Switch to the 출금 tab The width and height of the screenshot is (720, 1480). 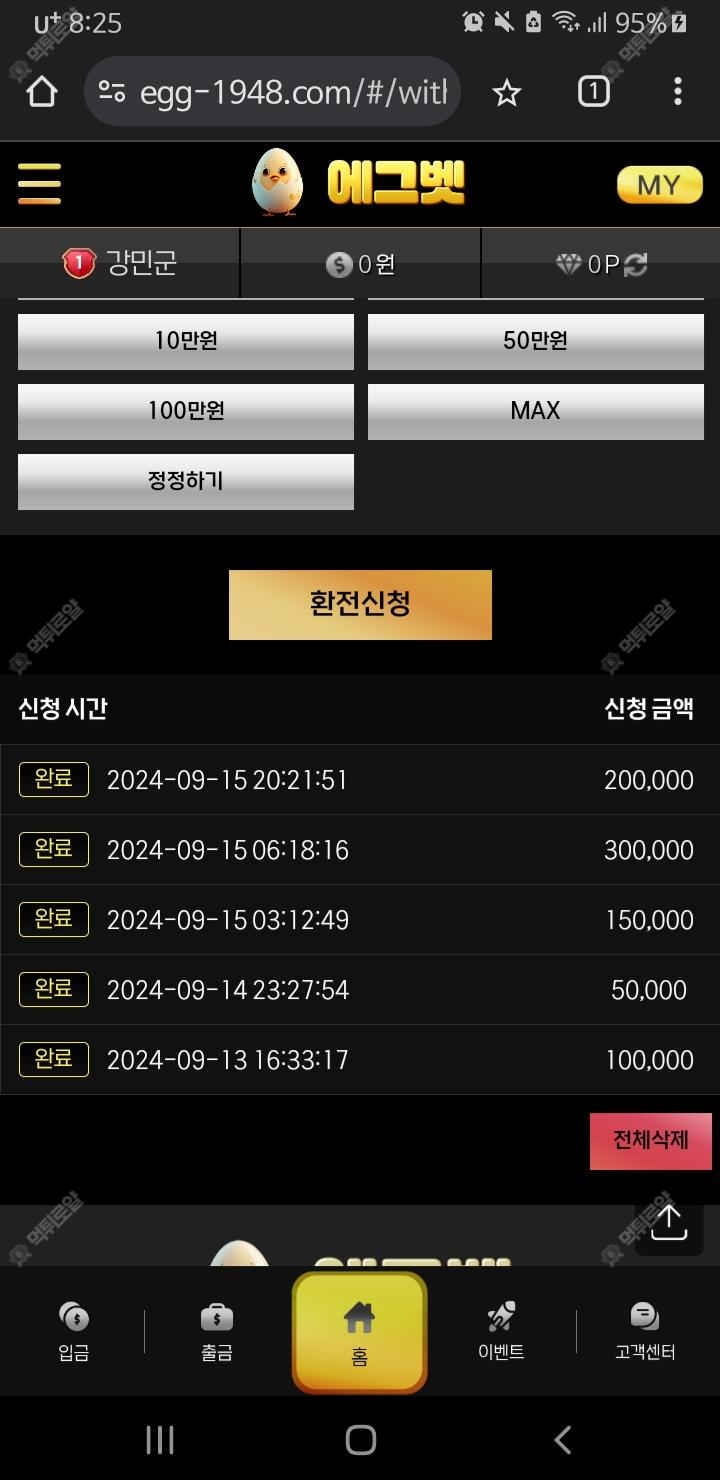tap(217, 1332)
